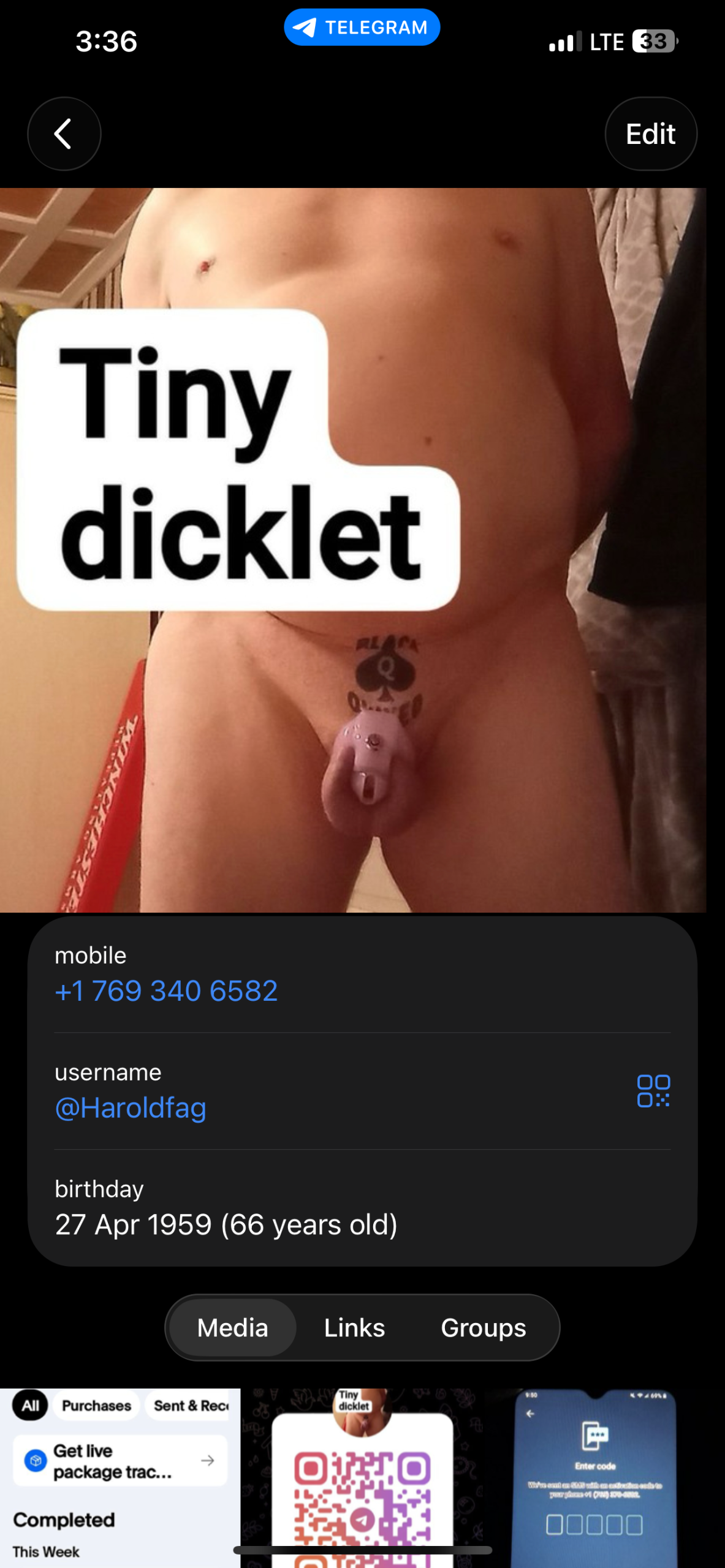Open the package tracking media thumbnail

120,1476
